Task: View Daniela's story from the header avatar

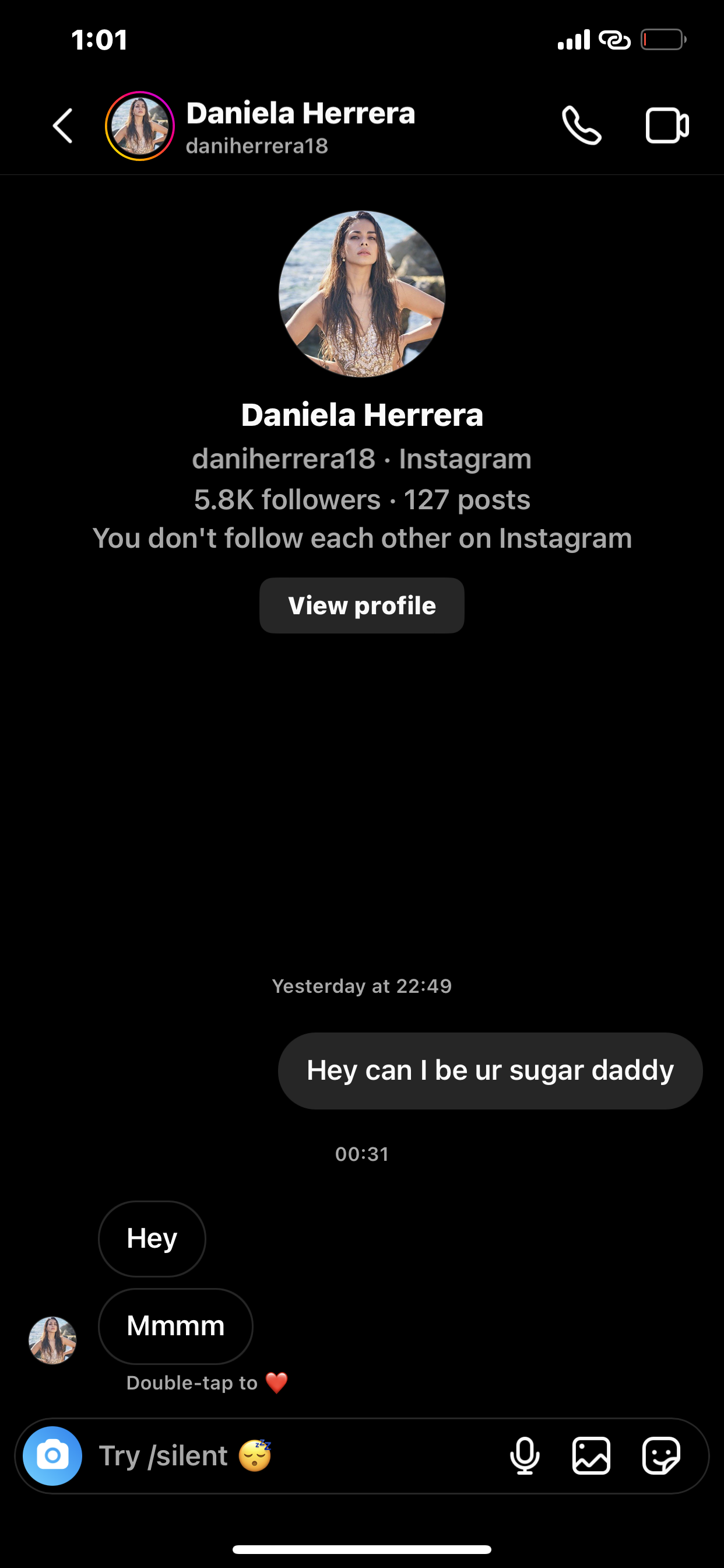Action: [140, 126]
